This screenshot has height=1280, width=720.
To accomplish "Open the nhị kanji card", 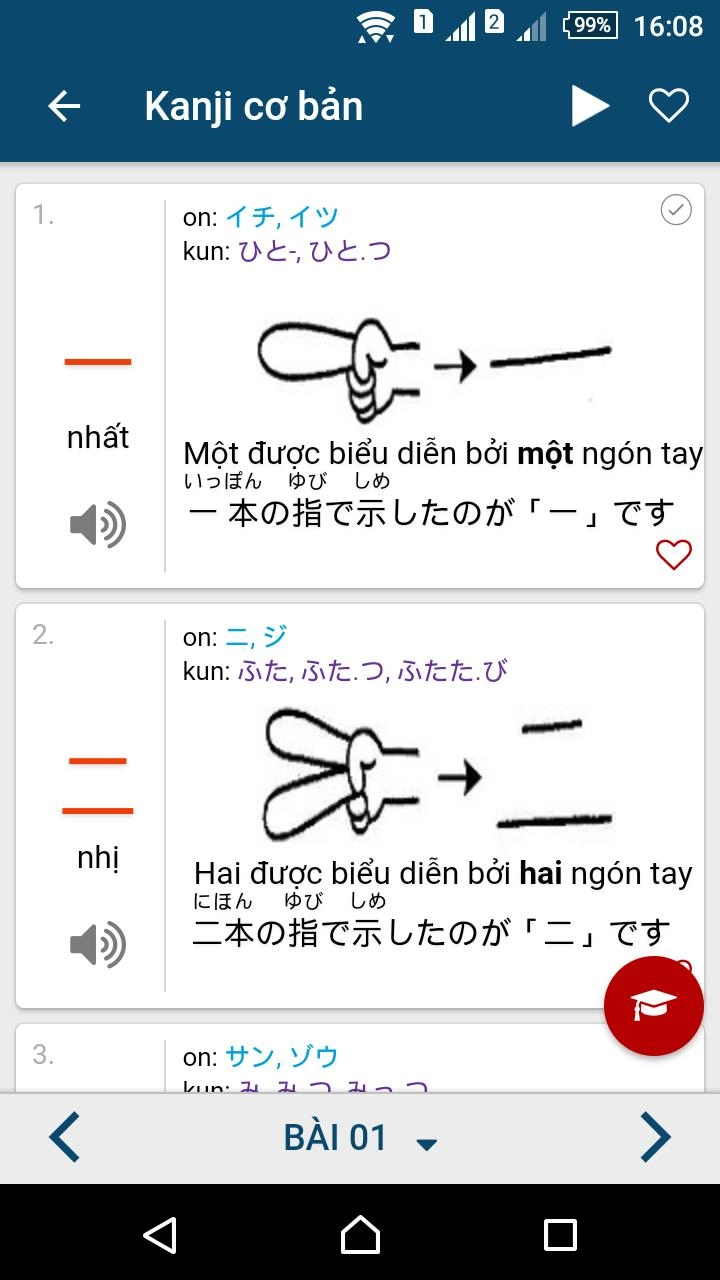I will 360,806.
